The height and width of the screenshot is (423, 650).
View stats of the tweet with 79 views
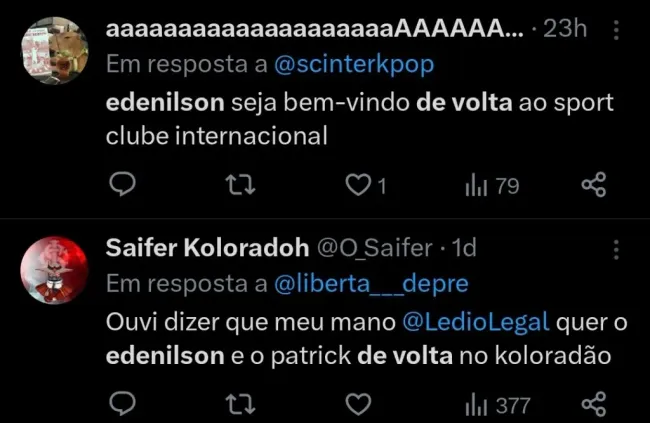[x=492, y=184]
